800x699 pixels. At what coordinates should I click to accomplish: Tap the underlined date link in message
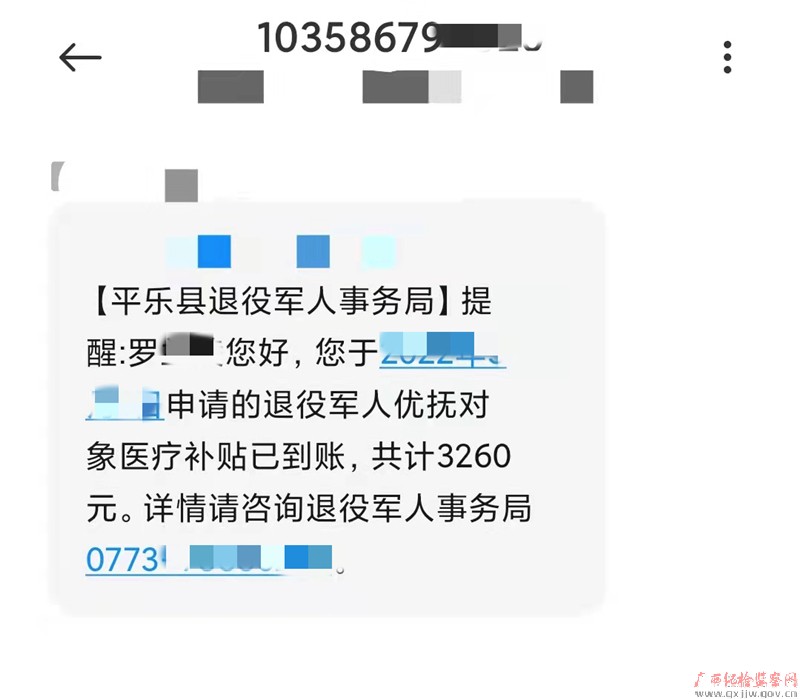click(x=438, y=354)
